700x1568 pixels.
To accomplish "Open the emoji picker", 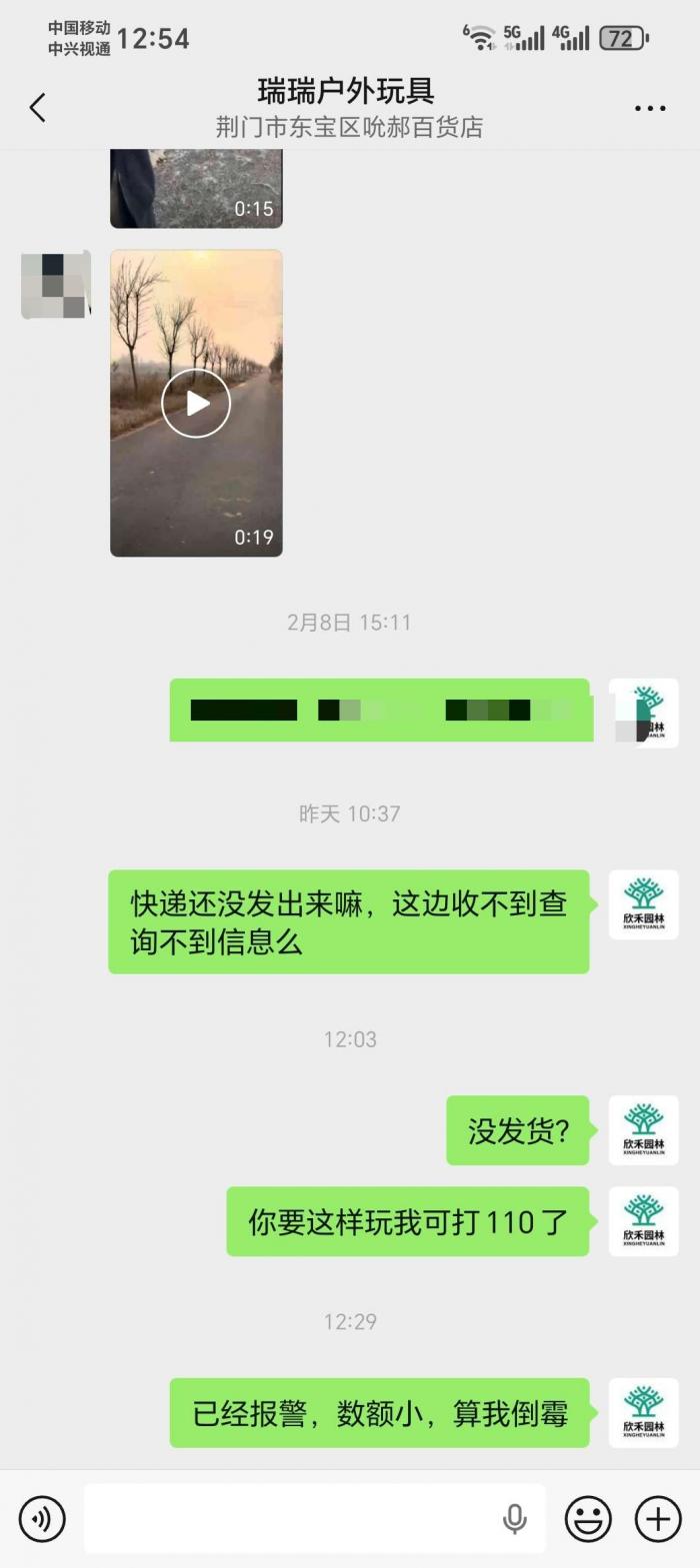I will [x=588, y=1519].
